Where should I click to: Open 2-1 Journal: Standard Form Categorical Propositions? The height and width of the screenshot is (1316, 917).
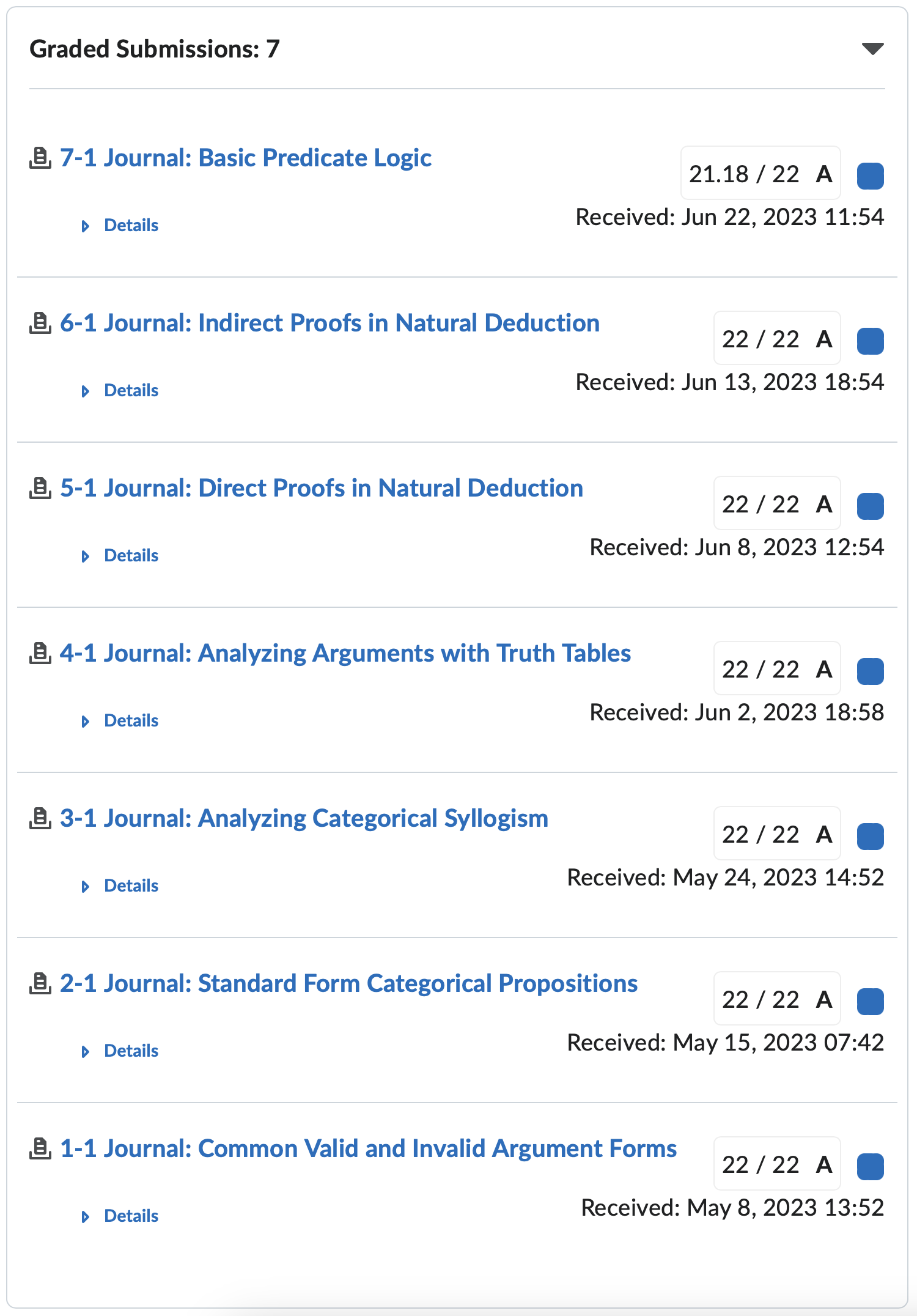348,983
